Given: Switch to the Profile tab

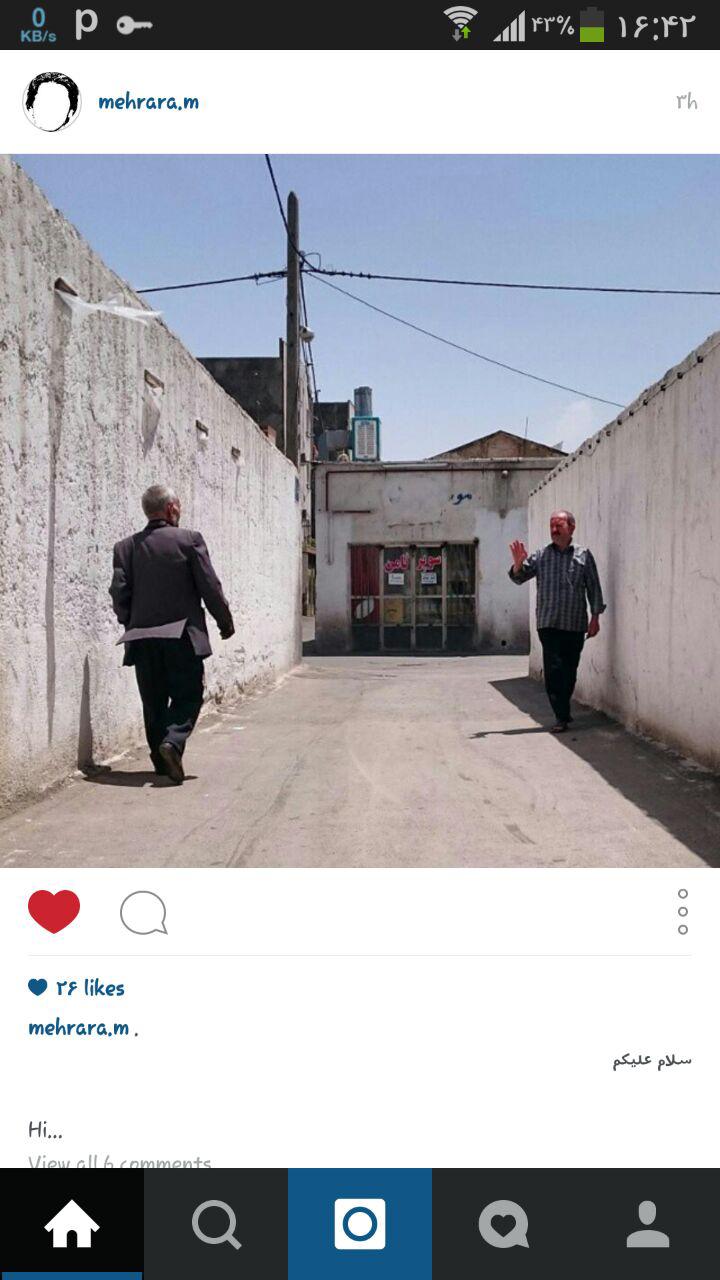Looking at the screenshot, I should pos(648,1224).
